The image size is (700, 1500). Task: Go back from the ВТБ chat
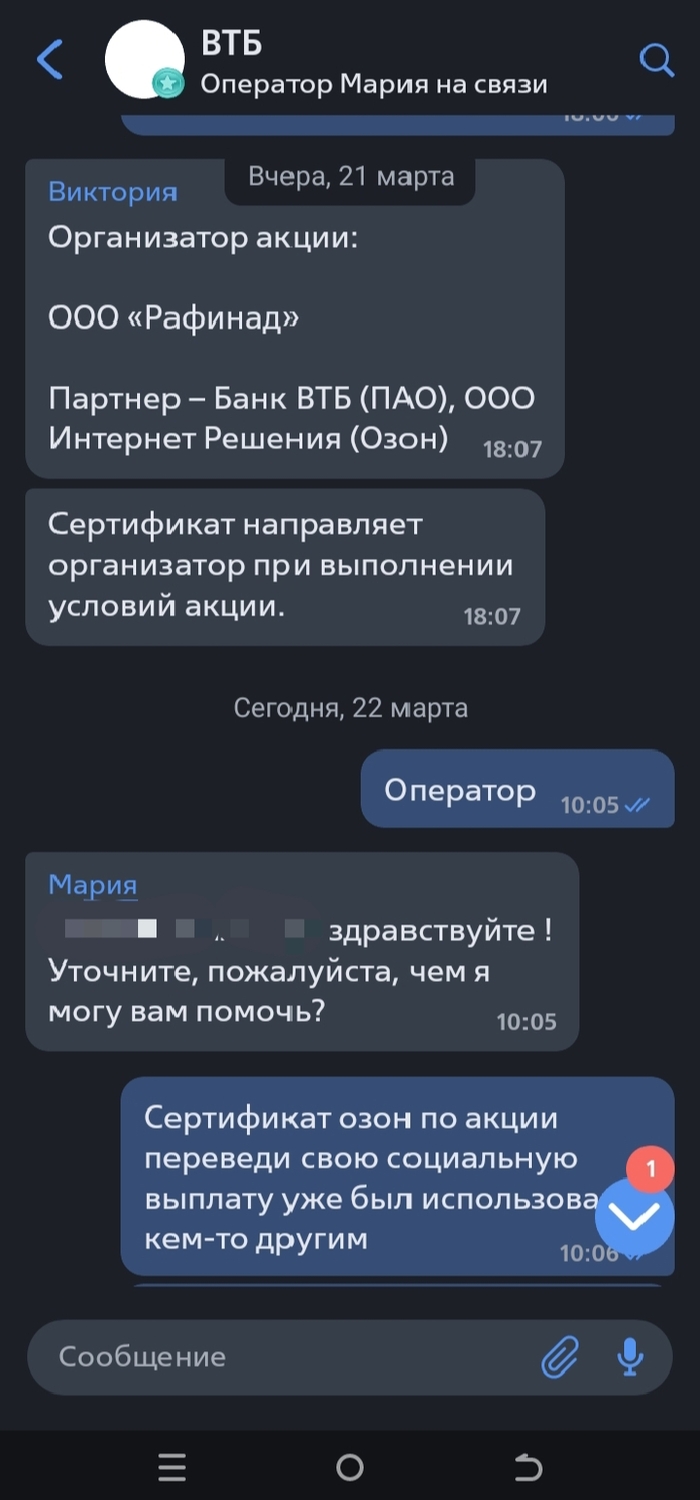49,60
